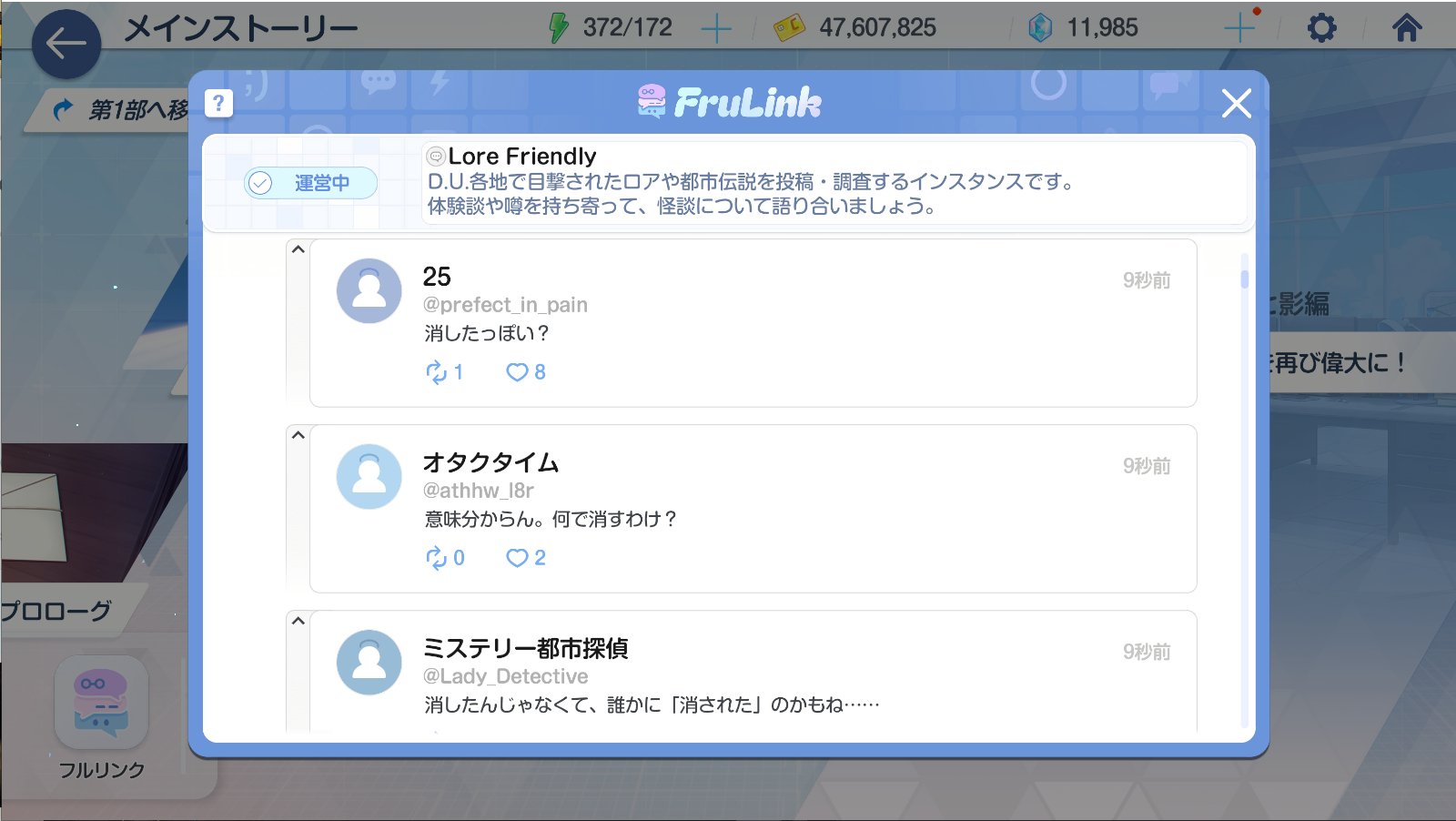The height and width of the screenshot is (821, 1456).
Task: Collapse オタクタイム's post
Action: [298, 435]
